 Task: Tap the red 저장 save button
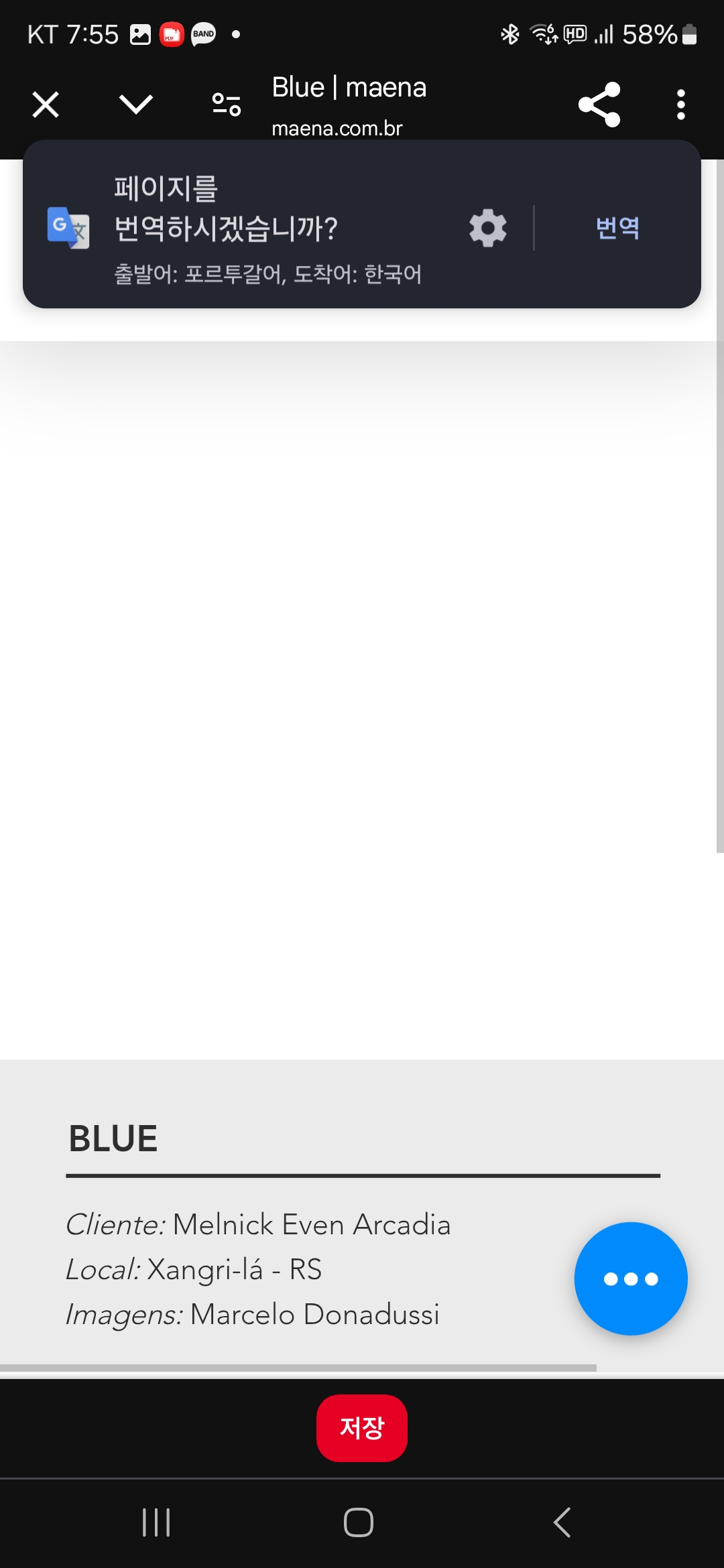[362, 1428]
